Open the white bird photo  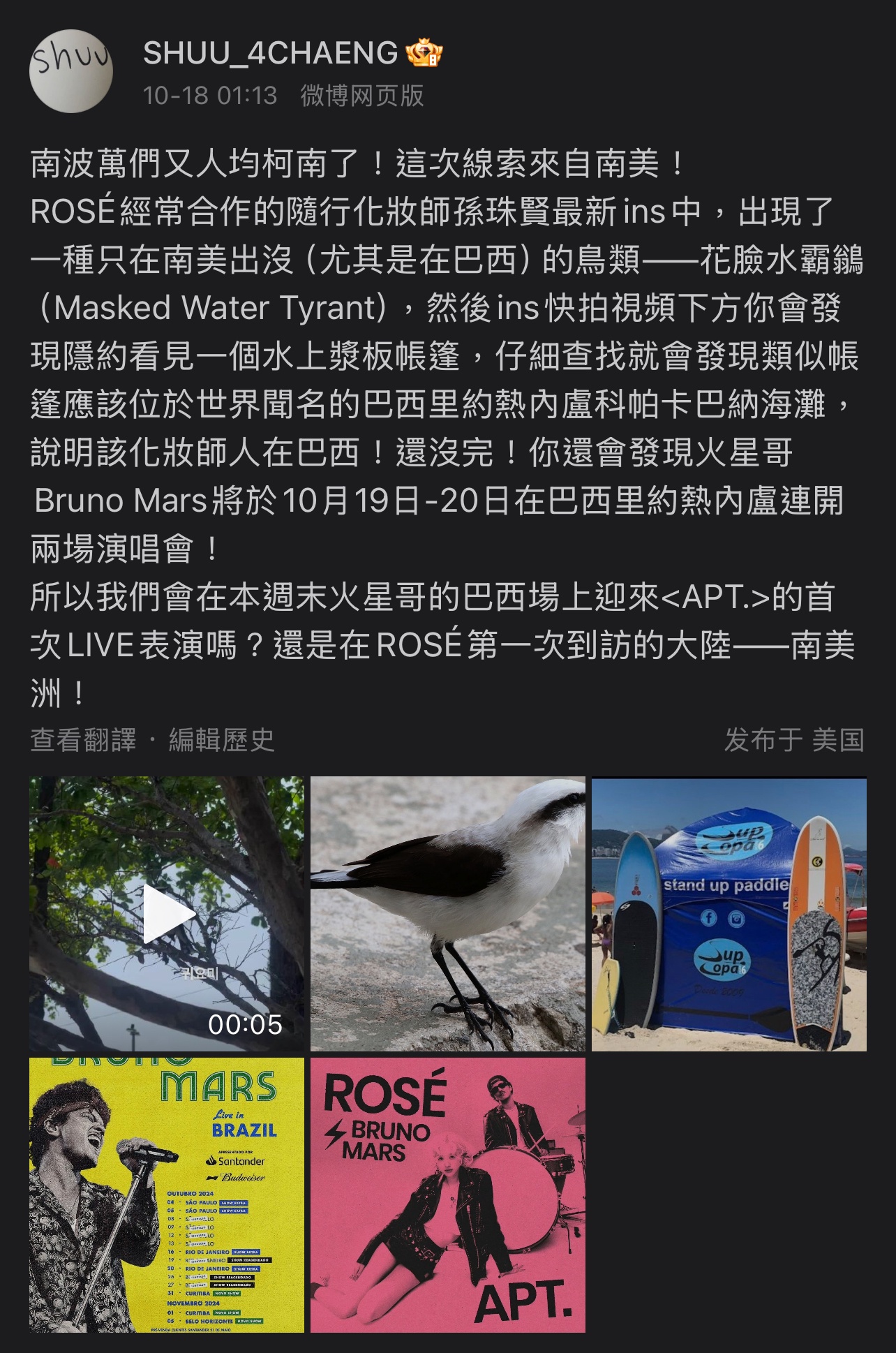click(447, 913)
